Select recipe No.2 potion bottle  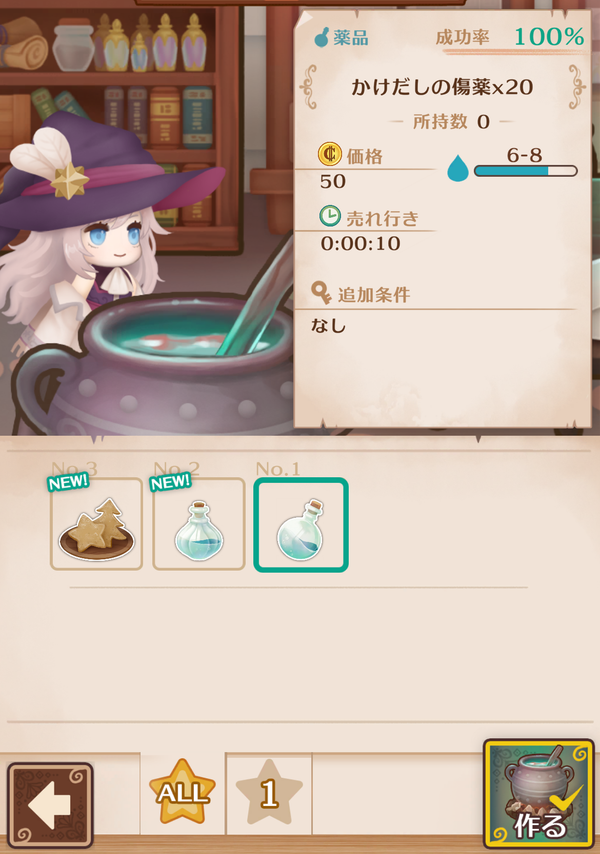tap(199, 524)
